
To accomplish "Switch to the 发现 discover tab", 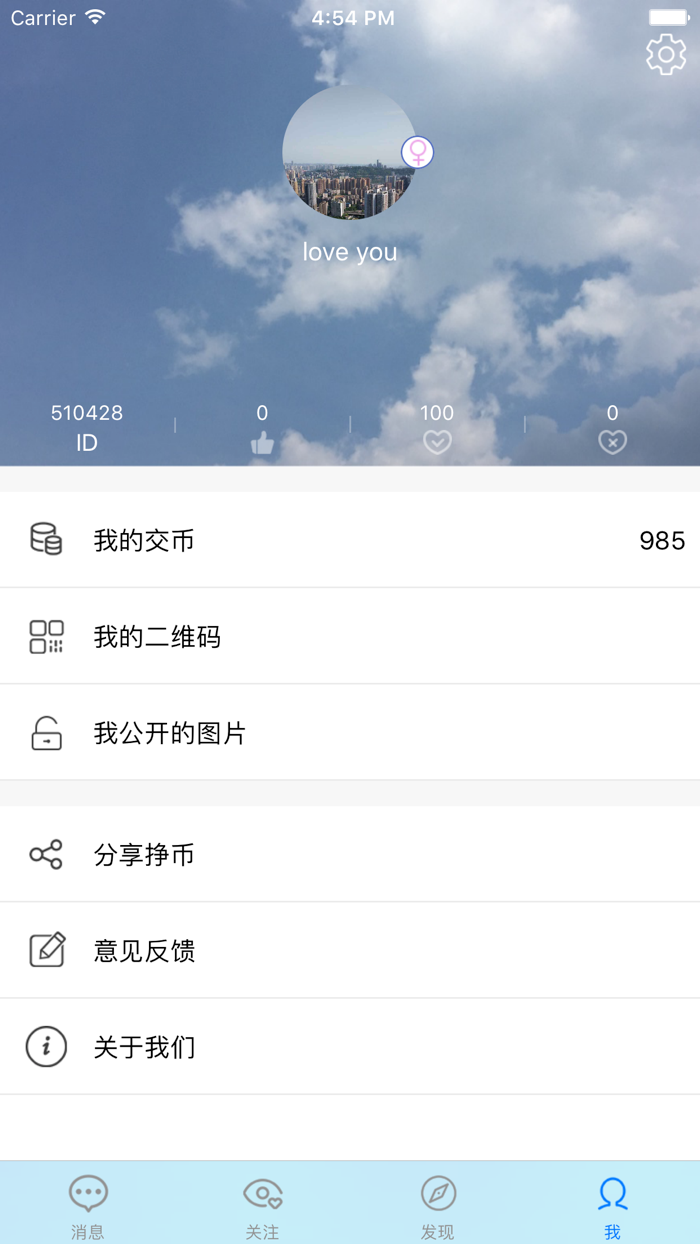I will pos(438,1204).
